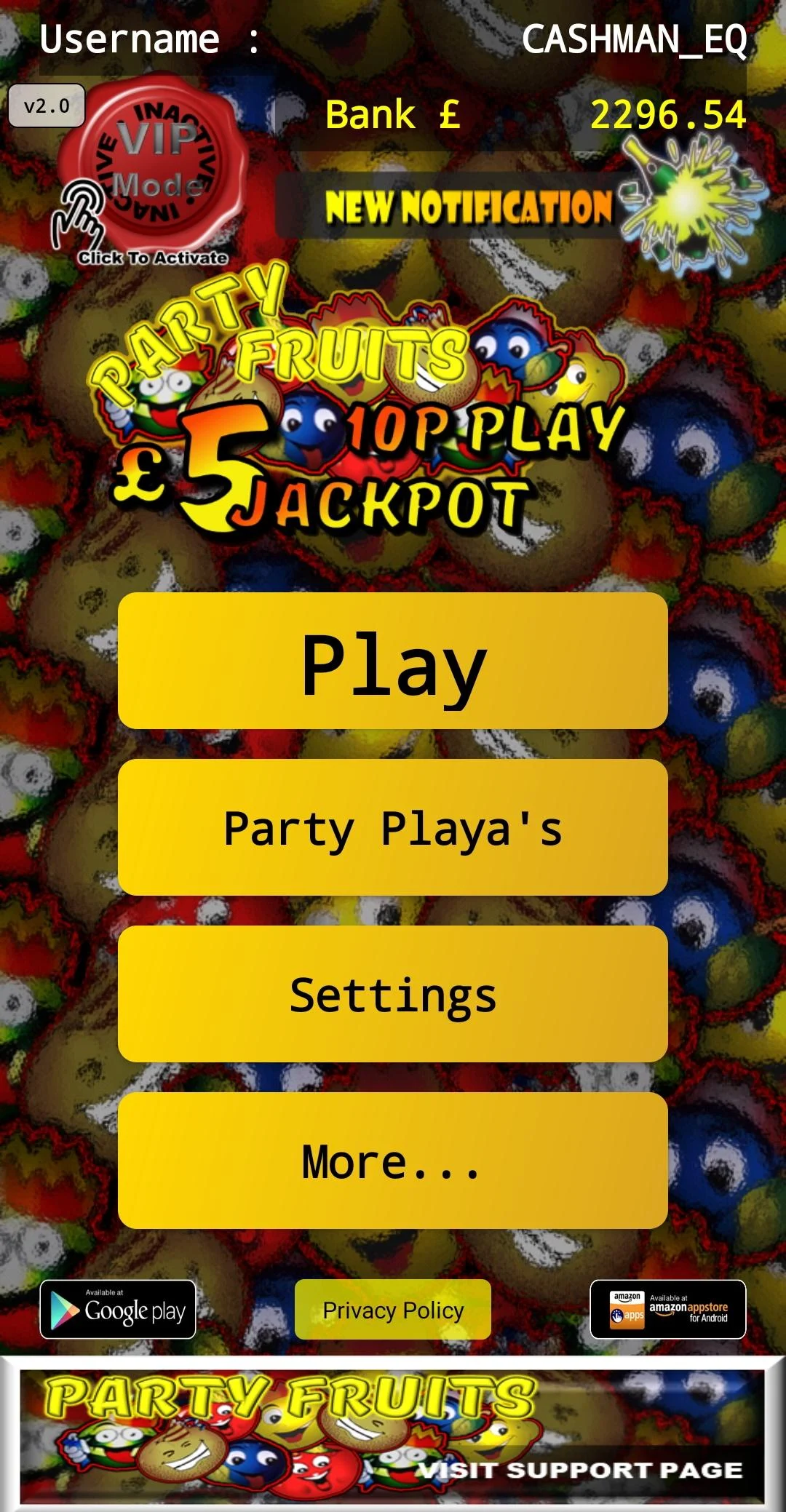Viewport: 786px width, 1512px height.
Task: Tap the More... button
Action: click(x=393, y=1161)
